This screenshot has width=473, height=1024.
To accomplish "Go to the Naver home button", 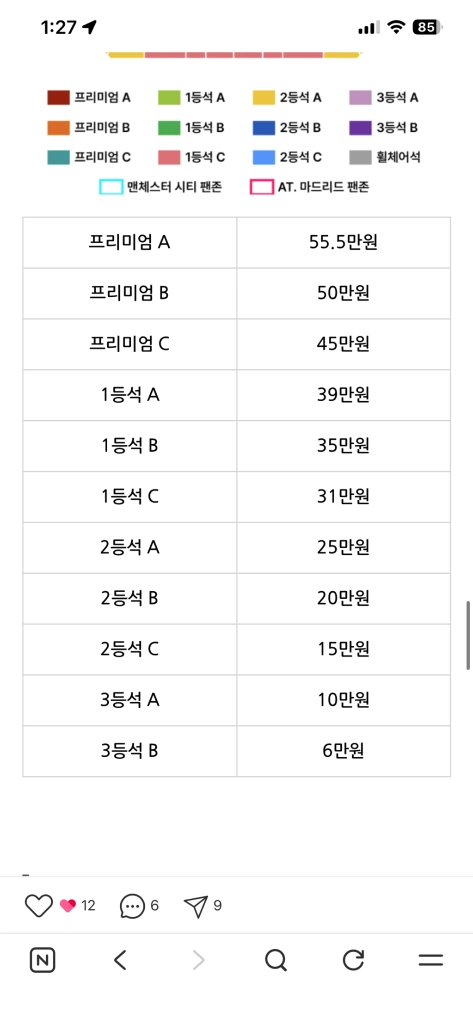I will tap(42, 960).
